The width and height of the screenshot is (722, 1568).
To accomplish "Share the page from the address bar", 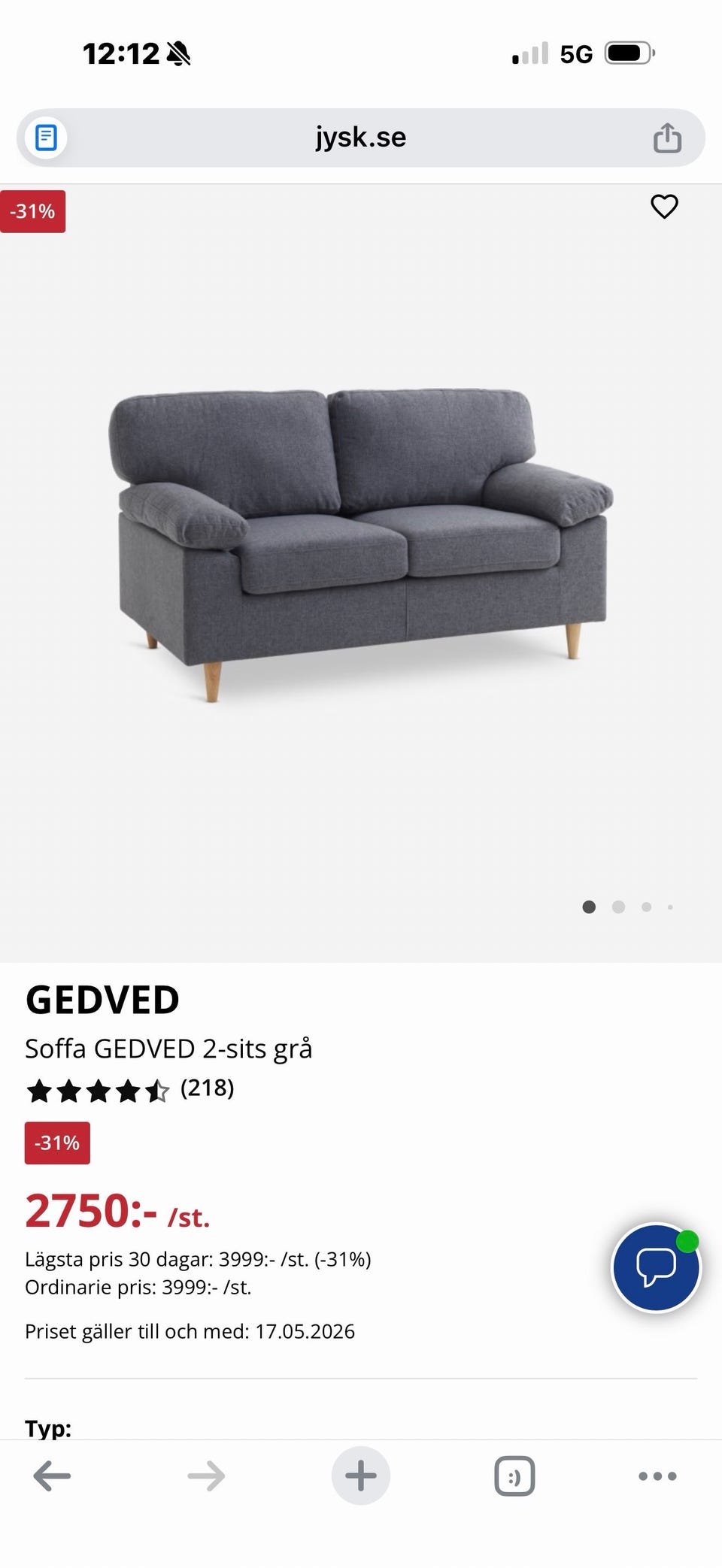I will point(667,138).
